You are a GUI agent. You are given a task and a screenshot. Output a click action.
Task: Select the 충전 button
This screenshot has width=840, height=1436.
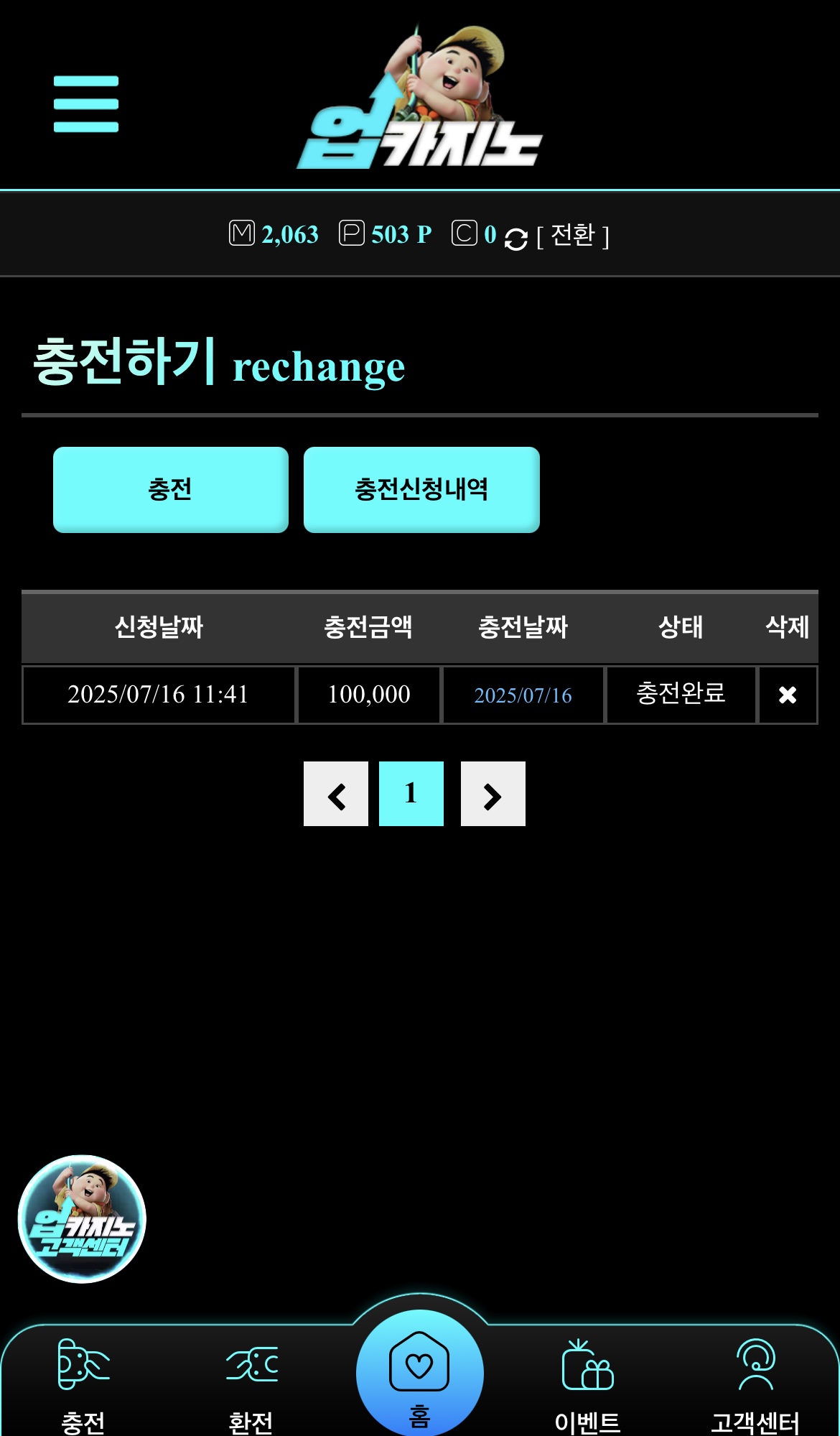click(x=170, y=489)
